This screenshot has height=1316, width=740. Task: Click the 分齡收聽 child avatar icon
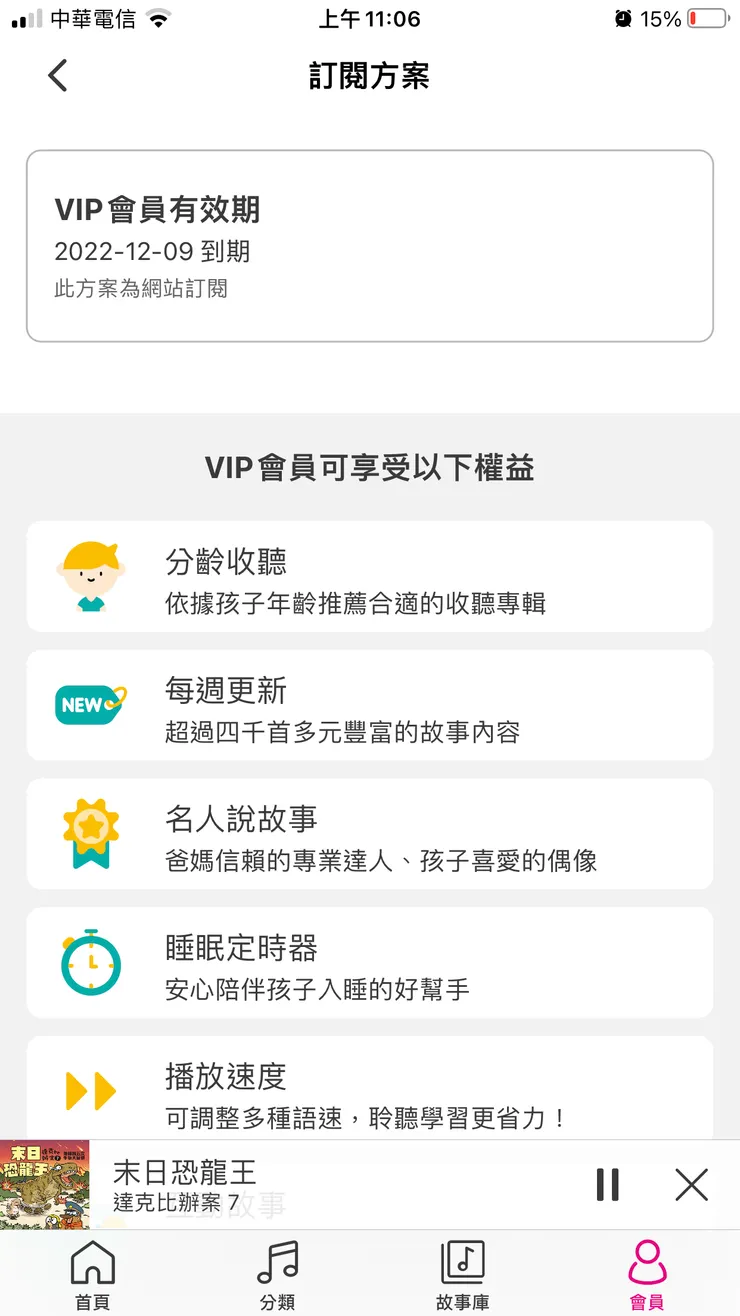[91, 576]
